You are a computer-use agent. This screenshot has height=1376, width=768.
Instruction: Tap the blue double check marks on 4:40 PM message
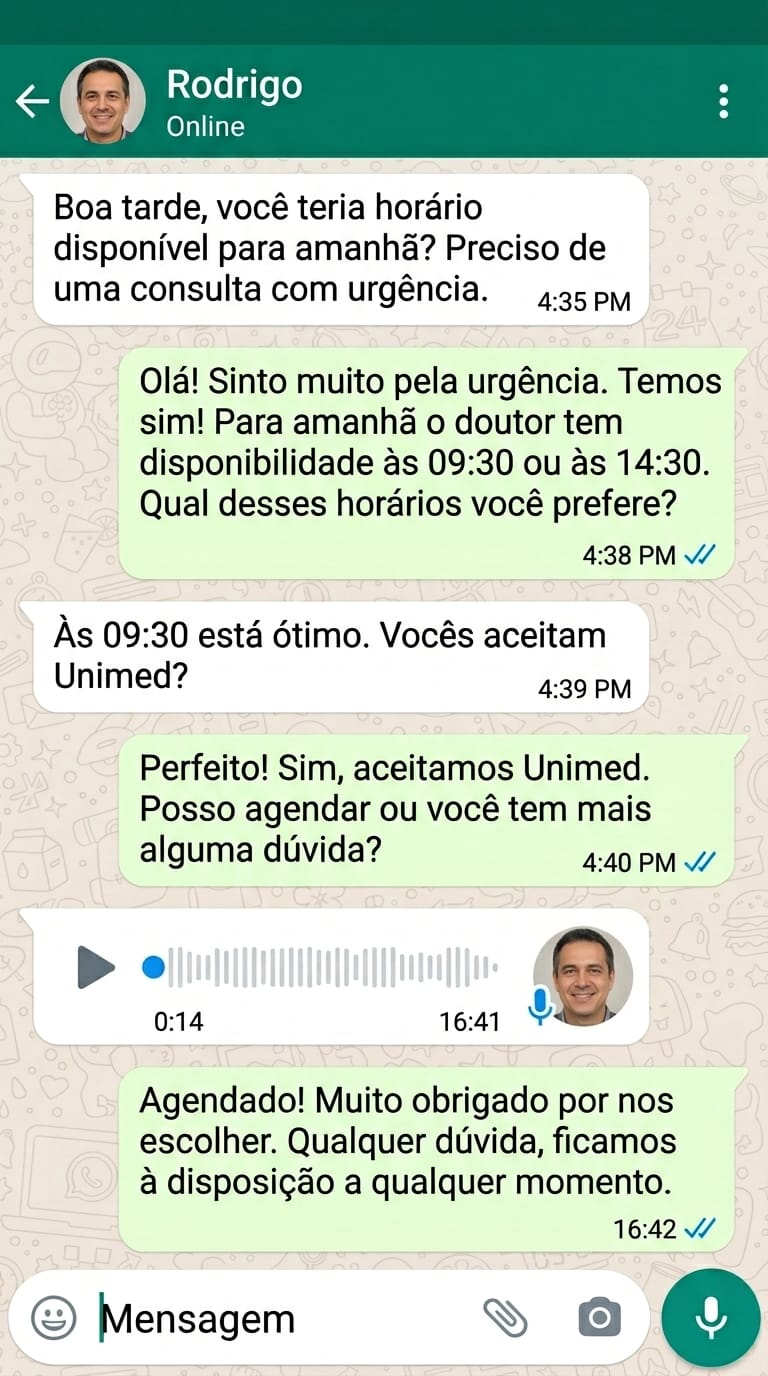point(700,861)
